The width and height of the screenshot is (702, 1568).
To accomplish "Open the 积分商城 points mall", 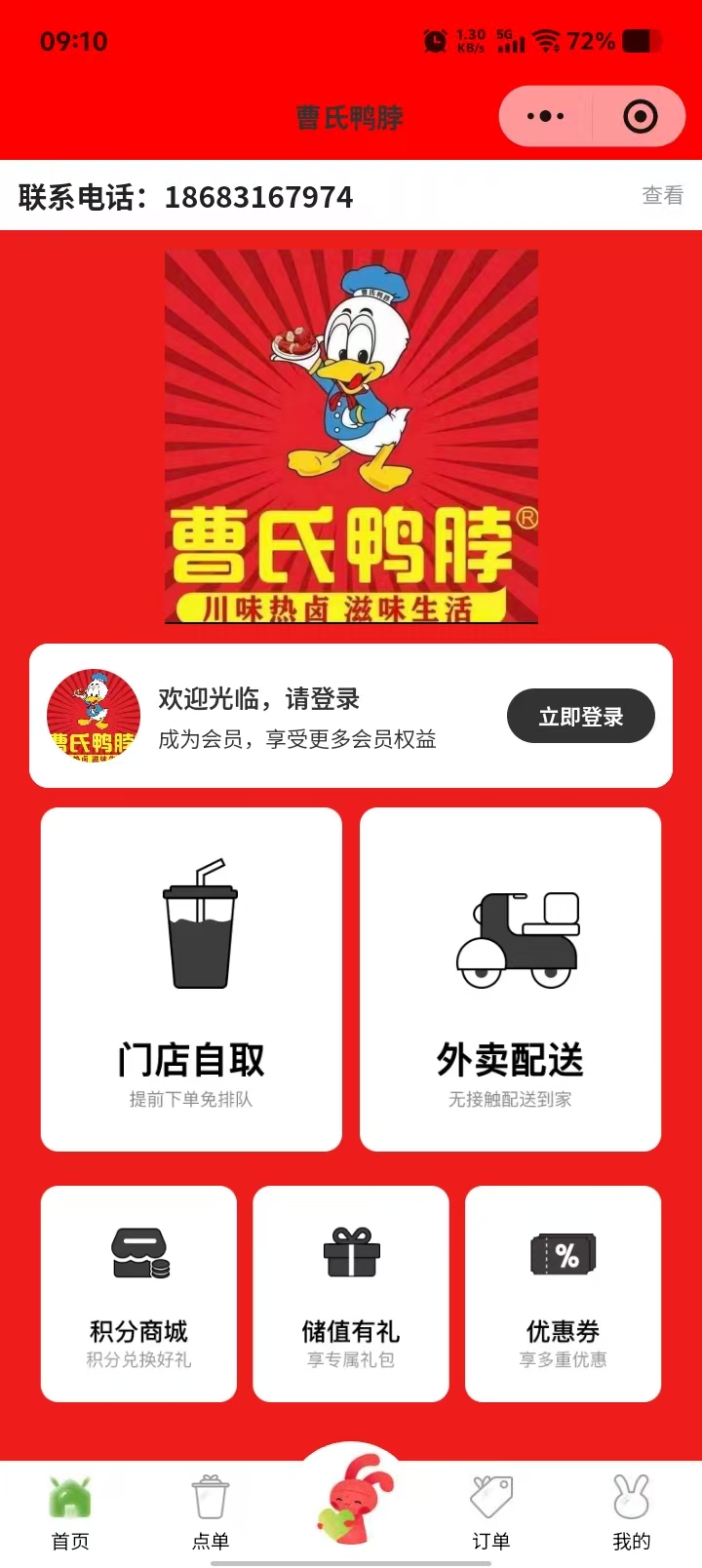I will [x=138, y=1293].
